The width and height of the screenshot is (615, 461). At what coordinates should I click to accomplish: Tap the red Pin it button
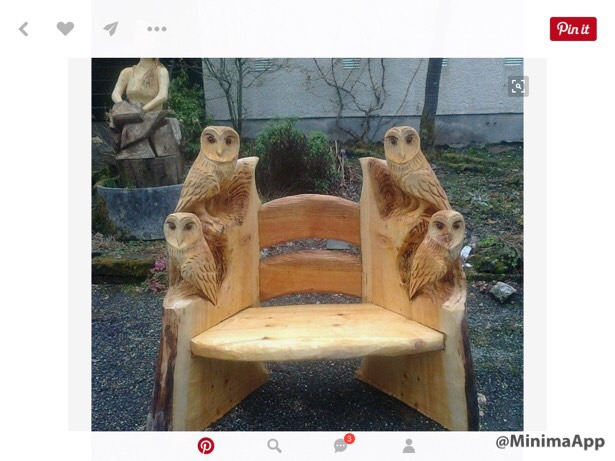[x=573, y=29]
